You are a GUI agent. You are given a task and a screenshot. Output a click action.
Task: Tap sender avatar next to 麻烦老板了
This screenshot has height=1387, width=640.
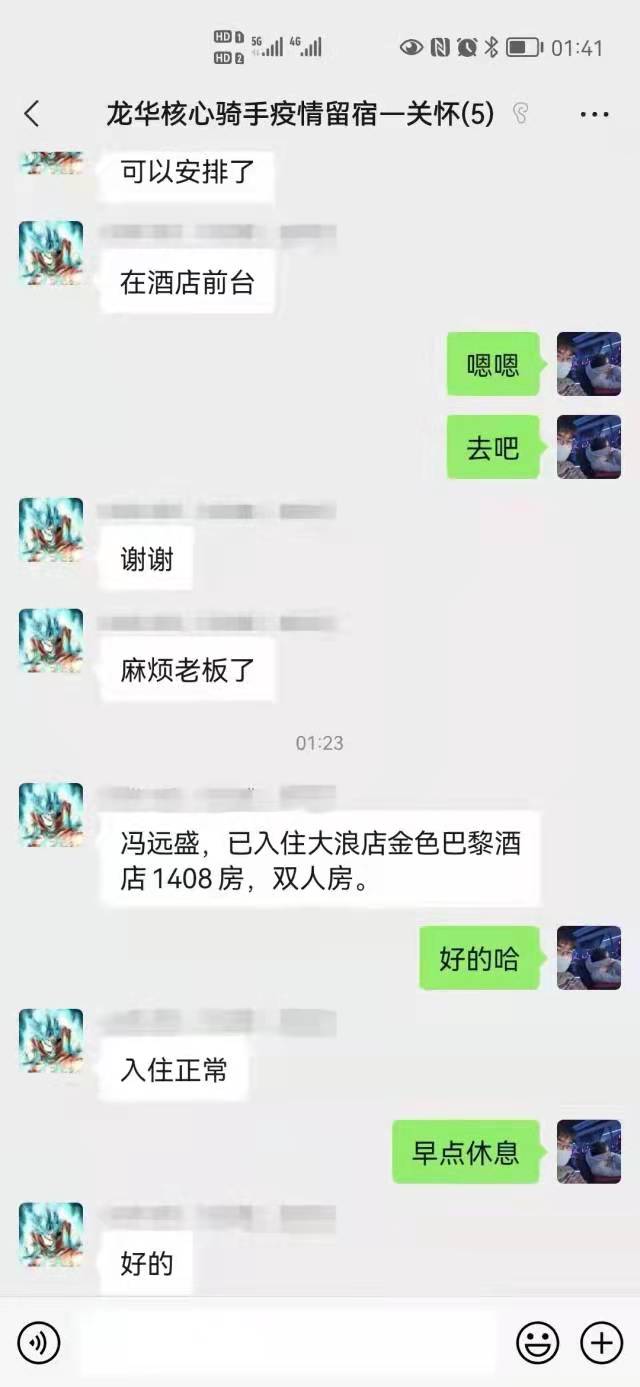(51, 641)
